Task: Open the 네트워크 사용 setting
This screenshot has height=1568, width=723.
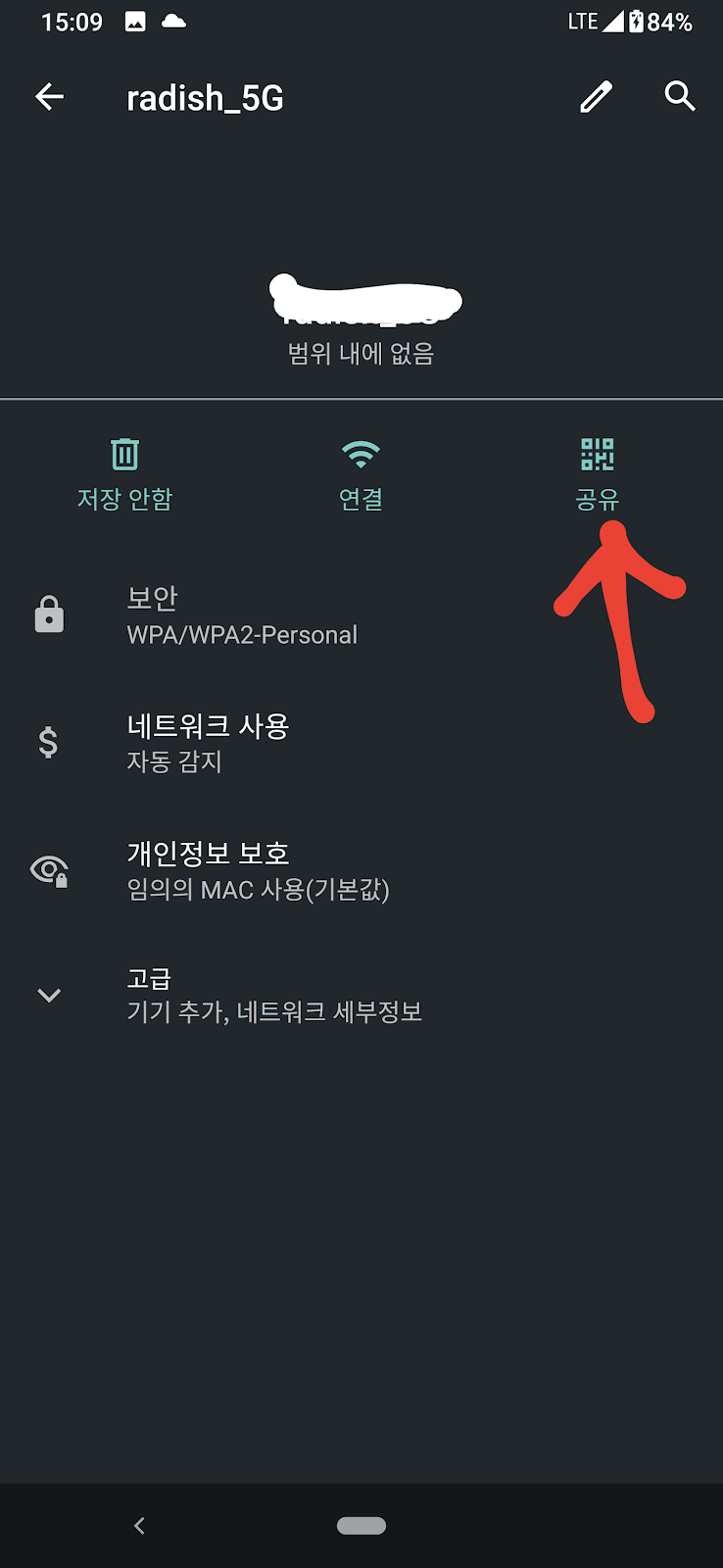Action: click(361, 742)
